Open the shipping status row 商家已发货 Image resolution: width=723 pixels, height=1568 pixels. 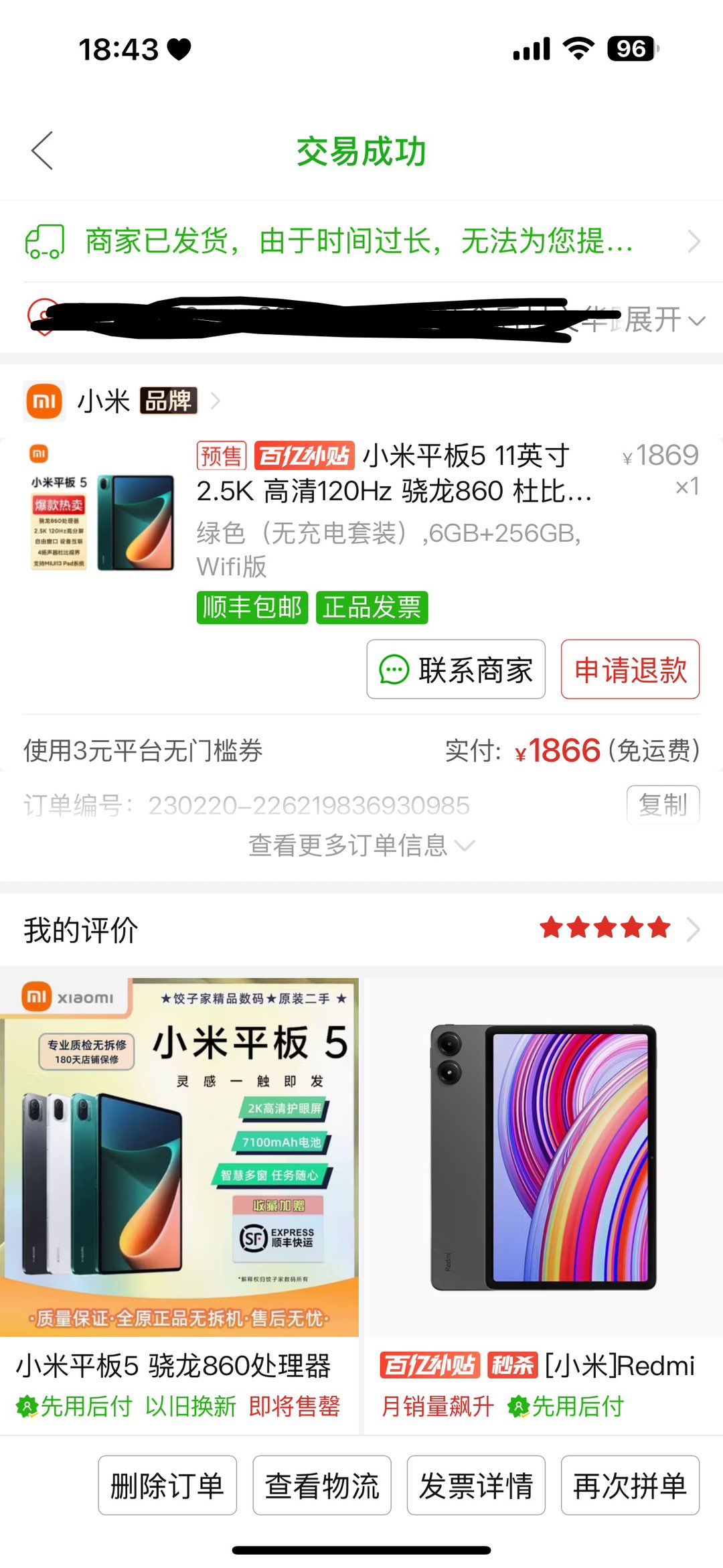tap(361, 241)
